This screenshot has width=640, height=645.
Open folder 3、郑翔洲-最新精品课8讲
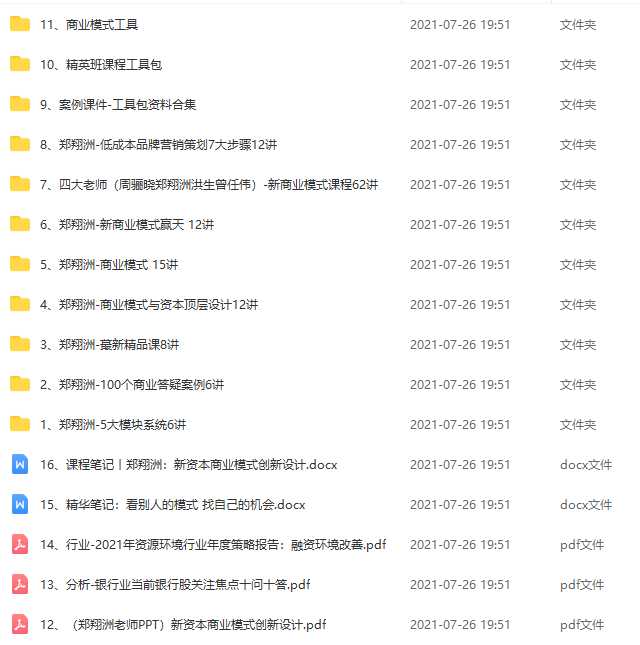tap(109, 344)
